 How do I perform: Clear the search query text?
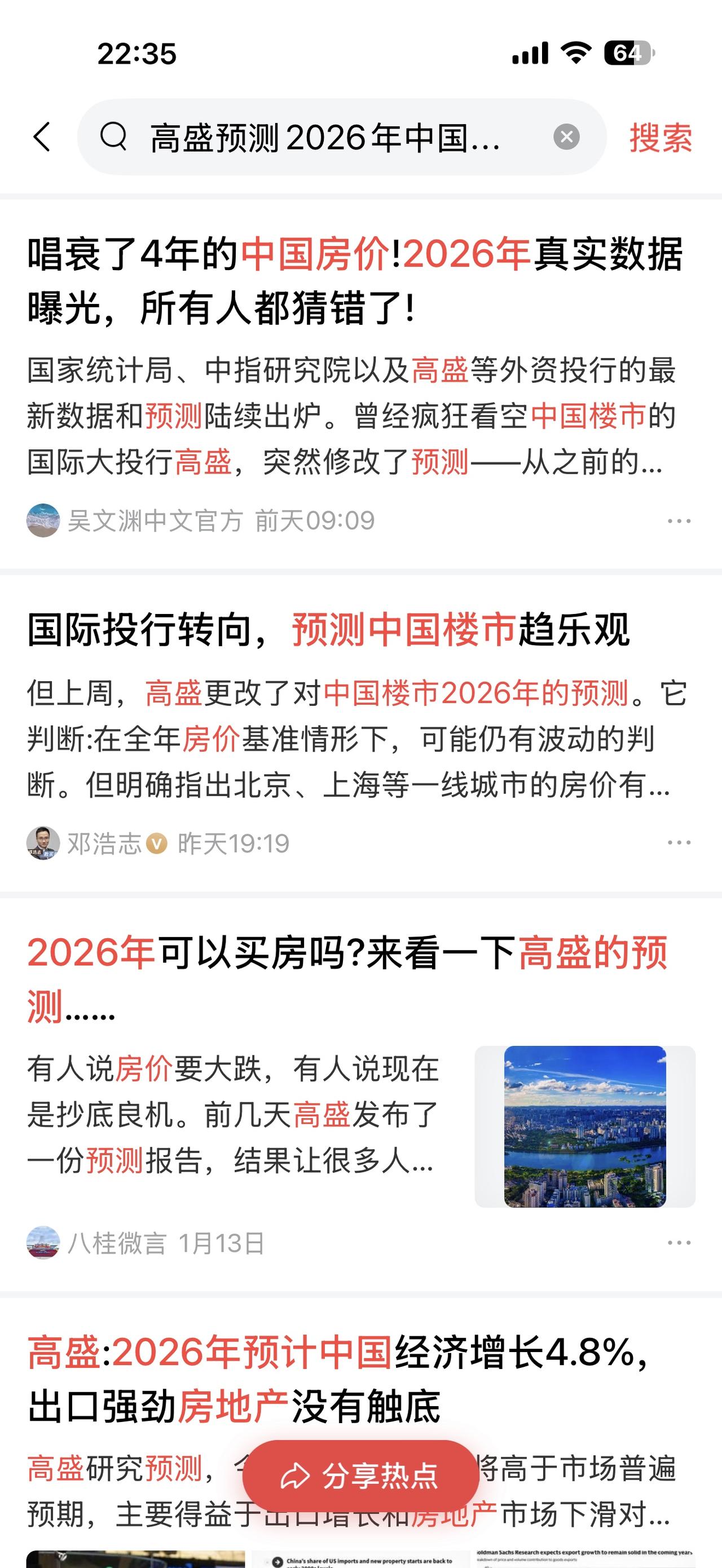566,137
